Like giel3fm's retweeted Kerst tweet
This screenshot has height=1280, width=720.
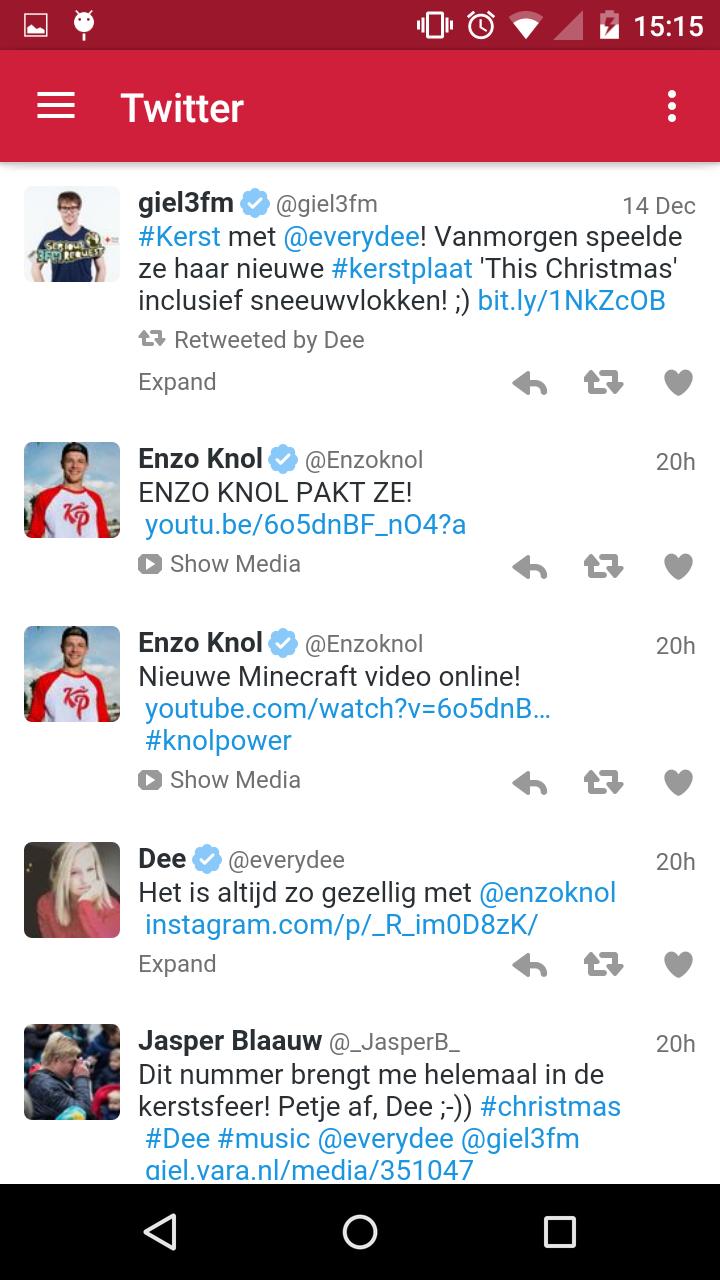677,382
